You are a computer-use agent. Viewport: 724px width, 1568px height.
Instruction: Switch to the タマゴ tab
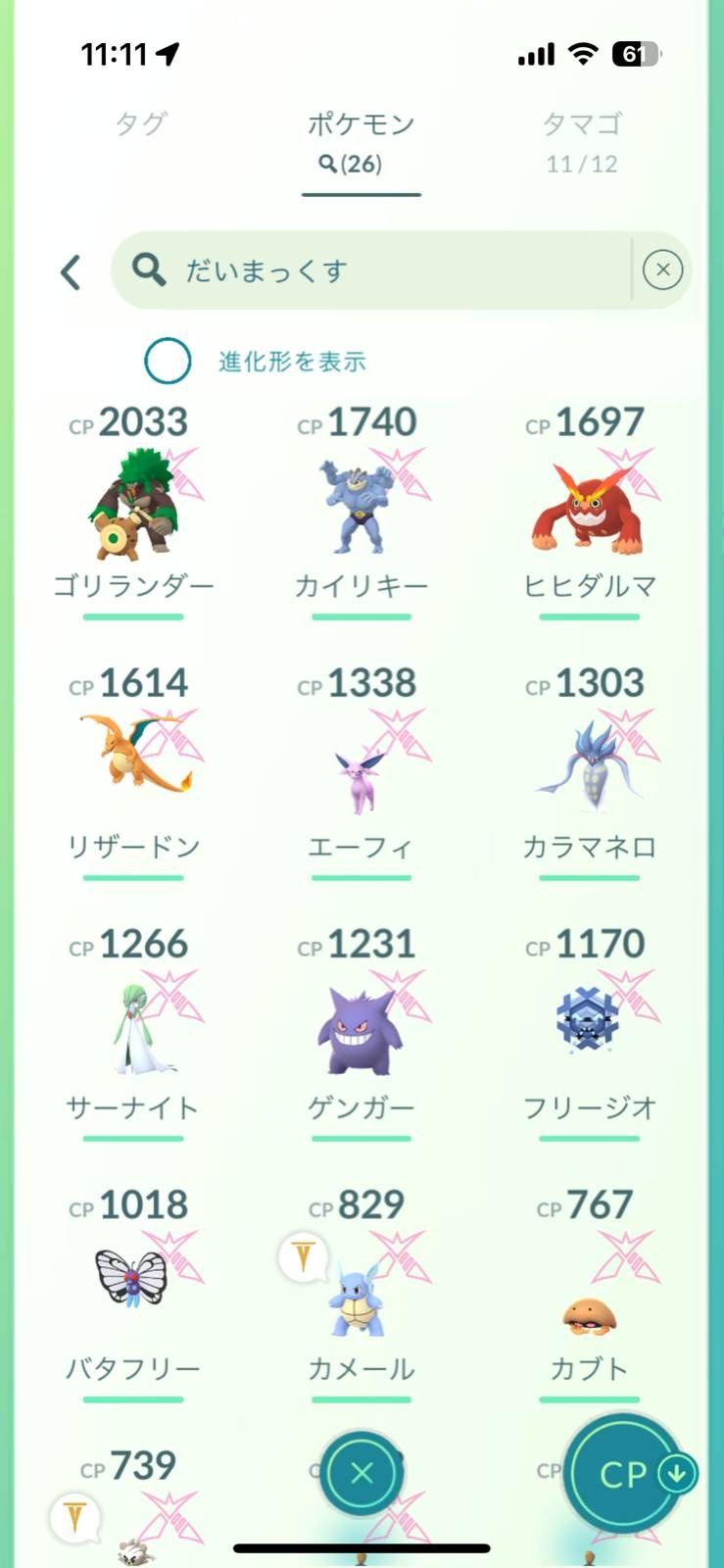click(582, 142)
